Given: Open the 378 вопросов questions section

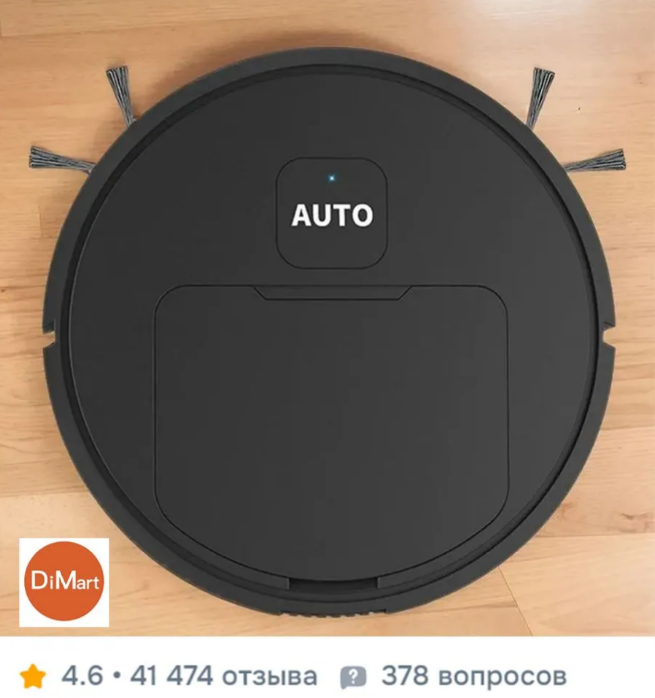Looking at the screenshot, I should [x=454, y=676].
